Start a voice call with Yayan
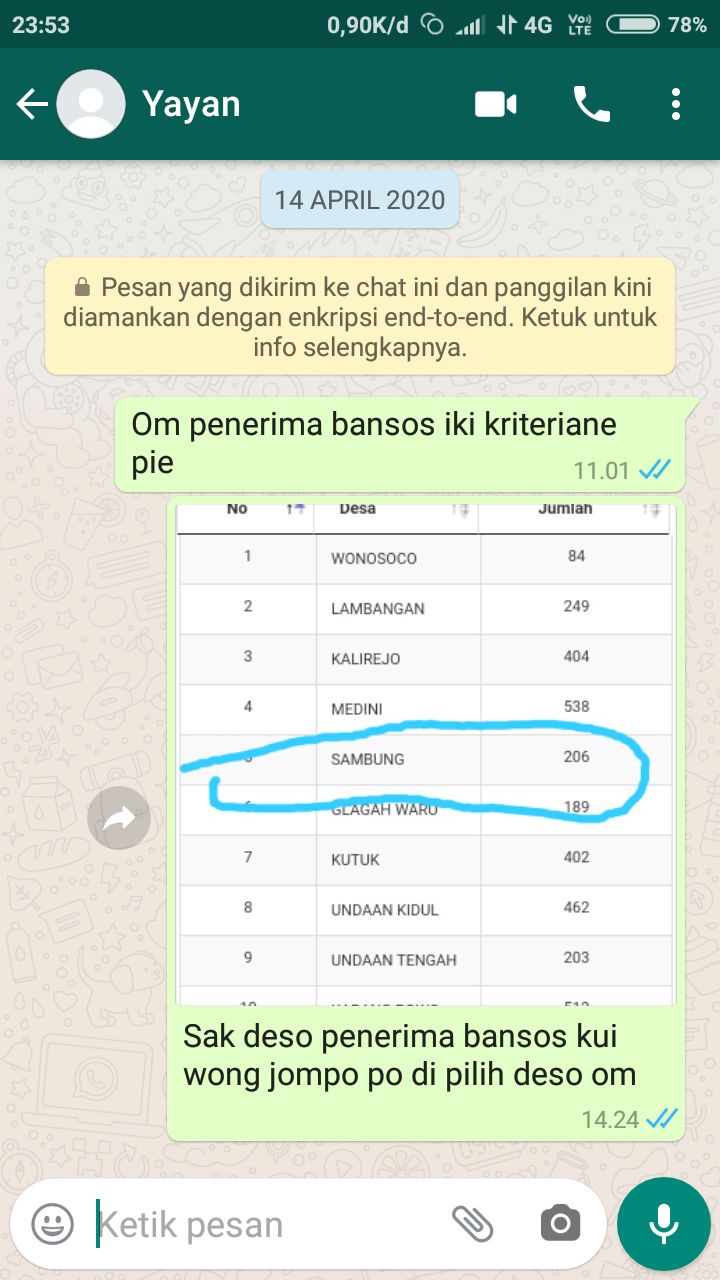Image resolution: width=720 pixels, height=1280 pixels. [x=591, y=104]
